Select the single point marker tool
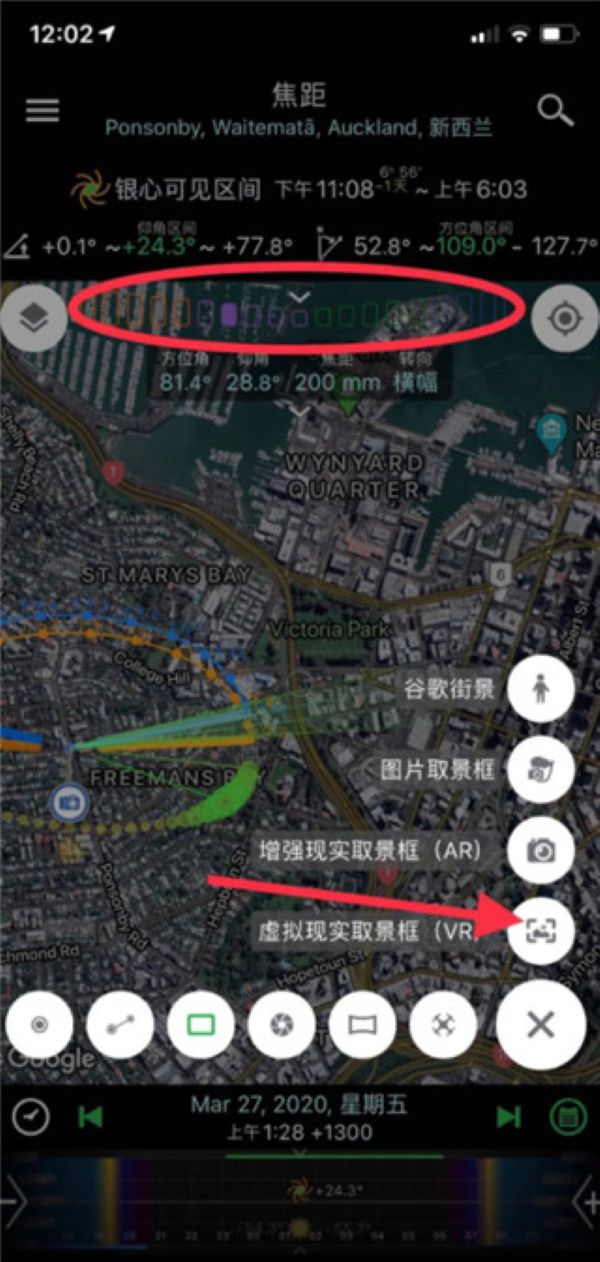Image resolution: width=600 pixels, height=1262 pixels. click(x=39, y=1025)
